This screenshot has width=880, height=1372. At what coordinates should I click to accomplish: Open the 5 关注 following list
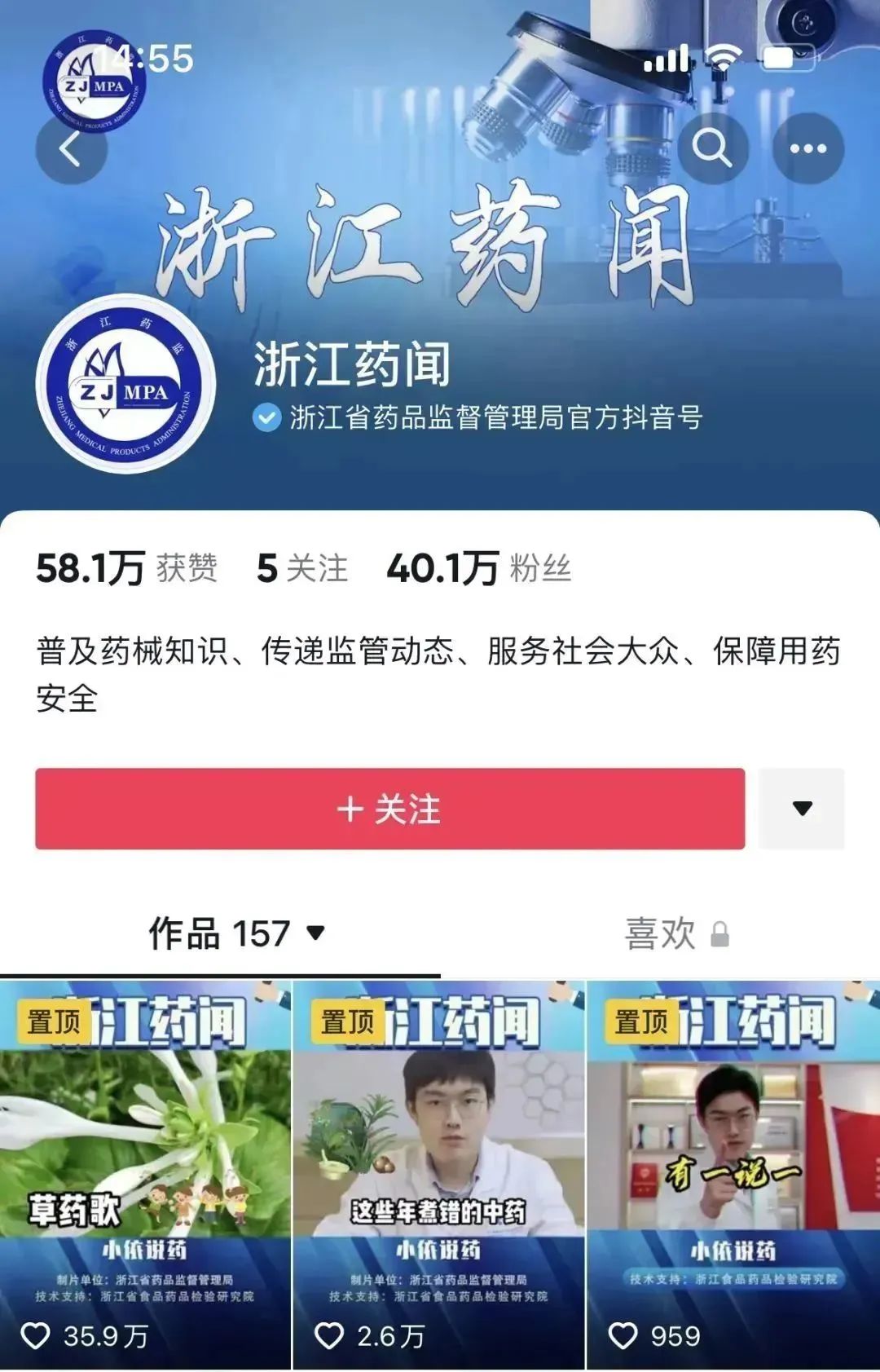(301, 568)
